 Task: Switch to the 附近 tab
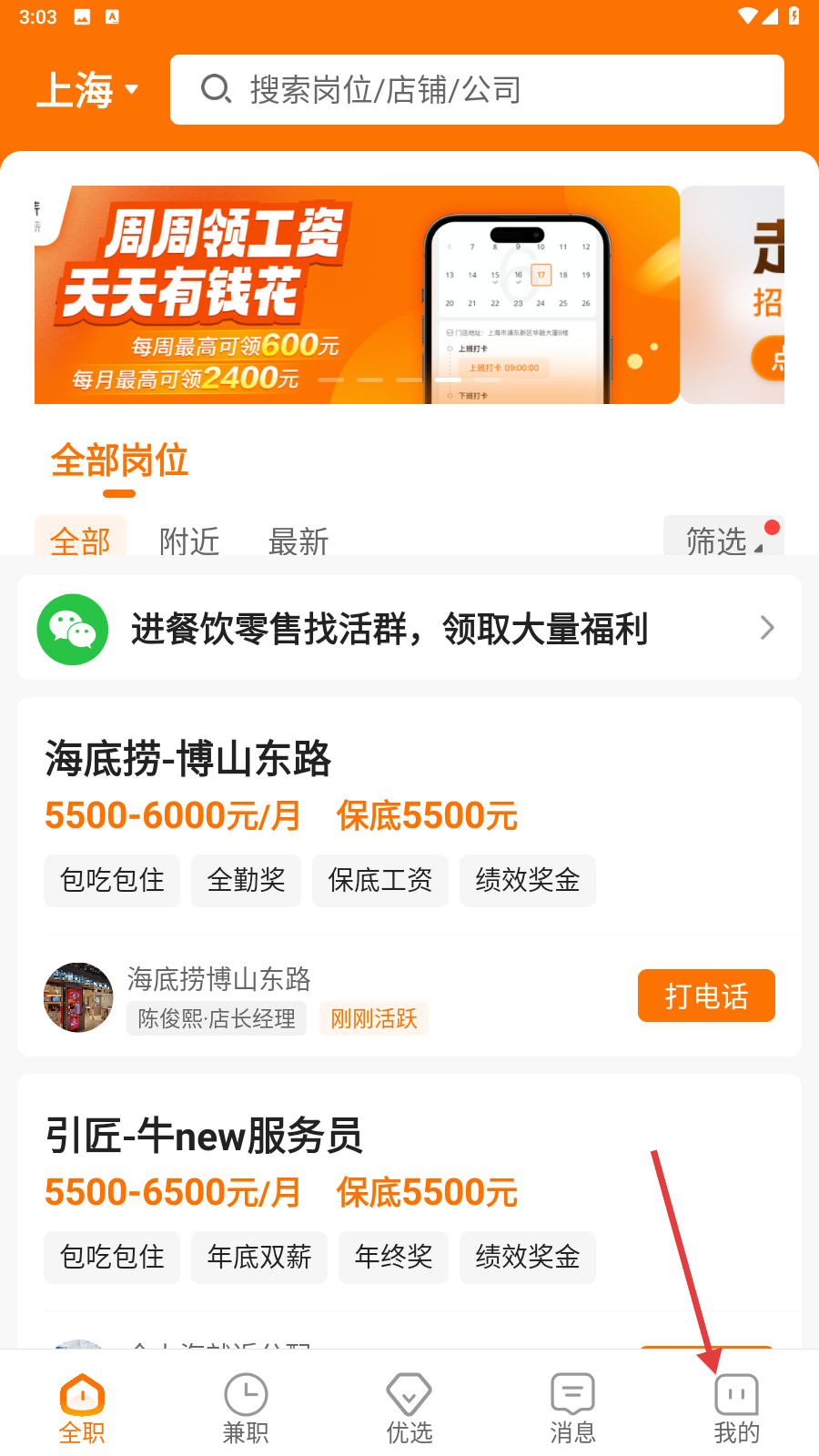(189, 541)
